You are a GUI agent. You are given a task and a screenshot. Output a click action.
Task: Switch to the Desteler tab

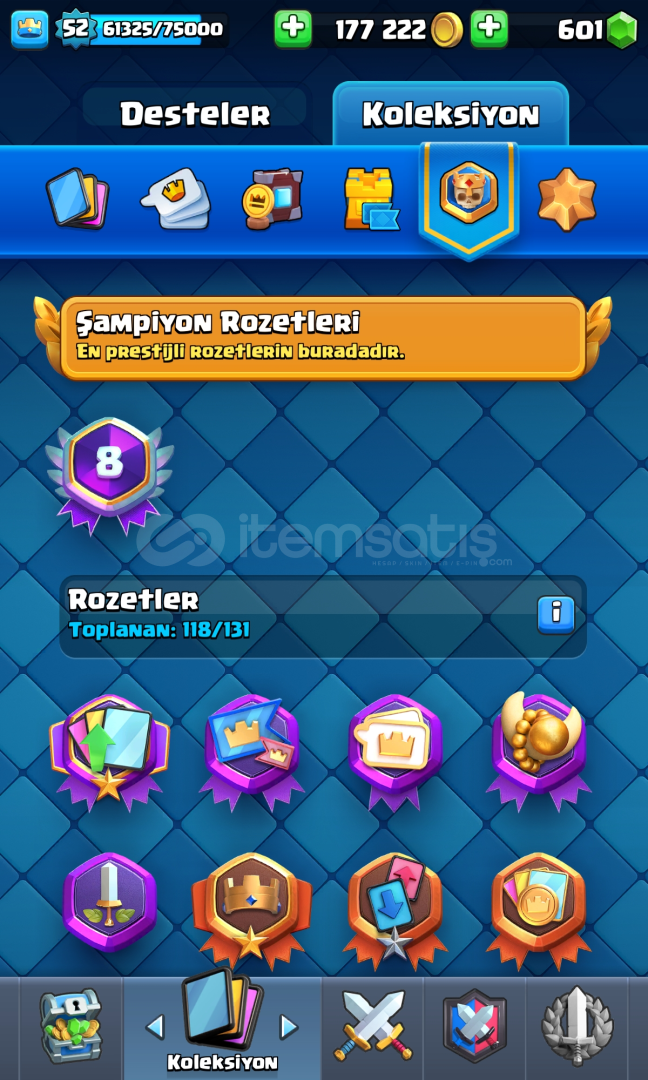point(196,114)
